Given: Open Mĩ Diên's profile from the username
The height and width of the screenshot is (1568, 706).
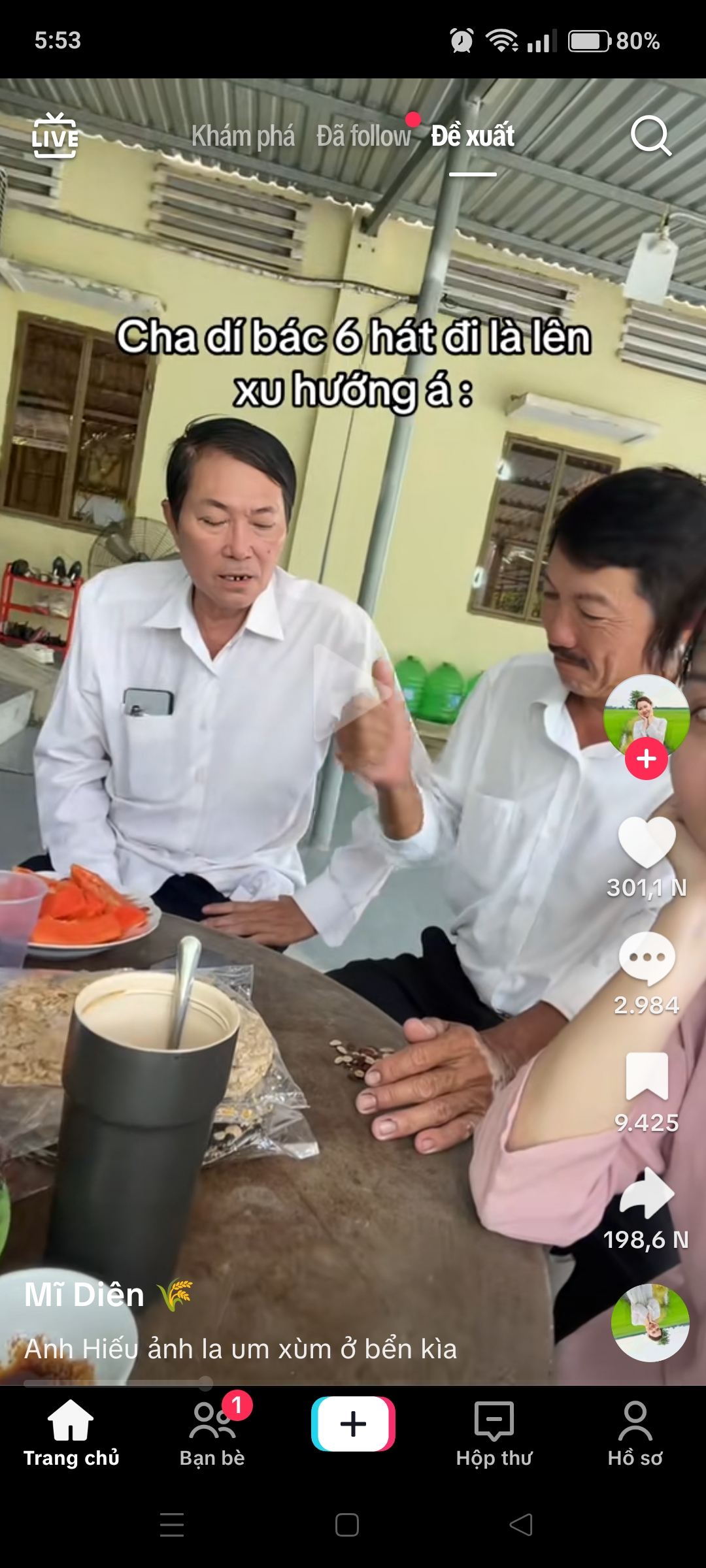Looking at the screenshot, I should [84, 1294].
